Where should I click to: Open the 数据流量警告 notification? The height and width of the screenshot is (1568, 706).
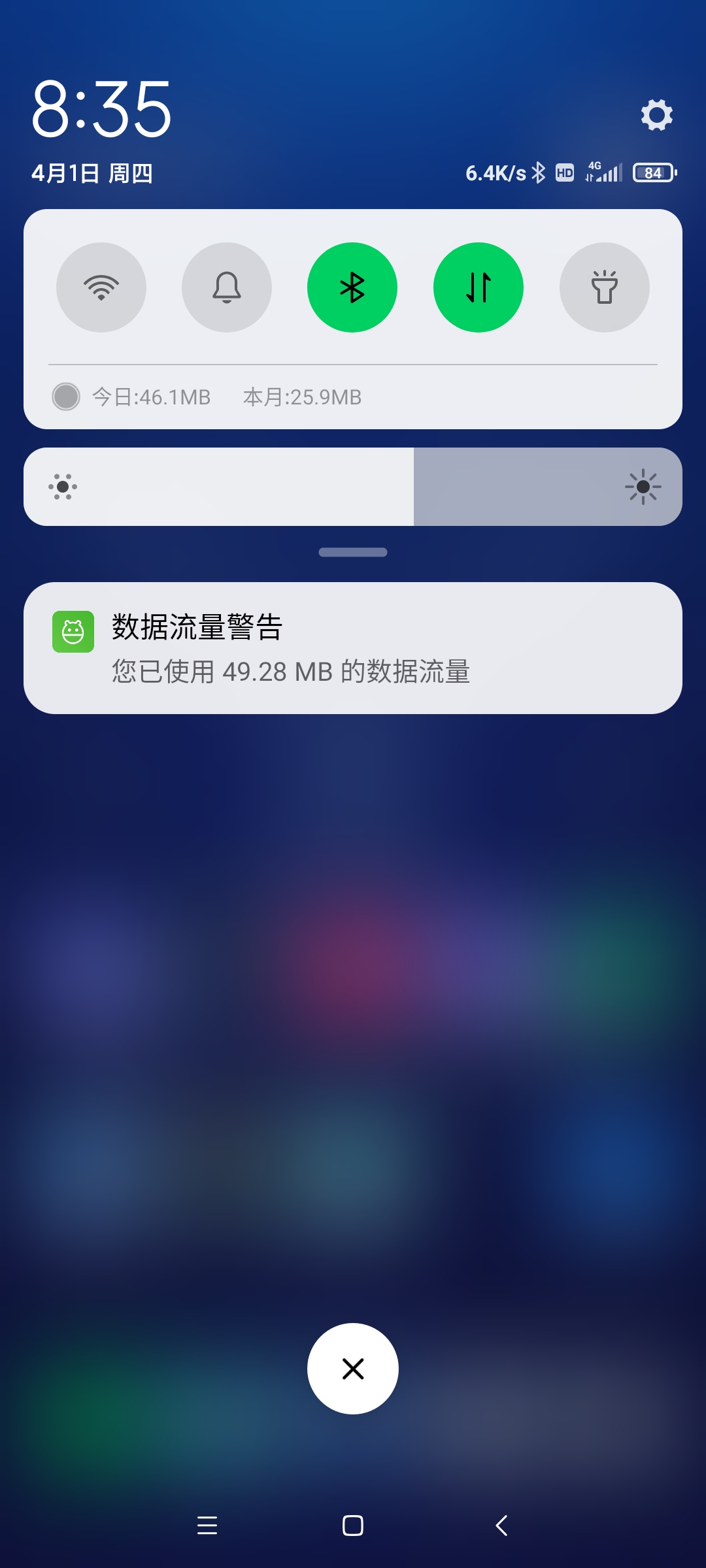tap(353, 648)
